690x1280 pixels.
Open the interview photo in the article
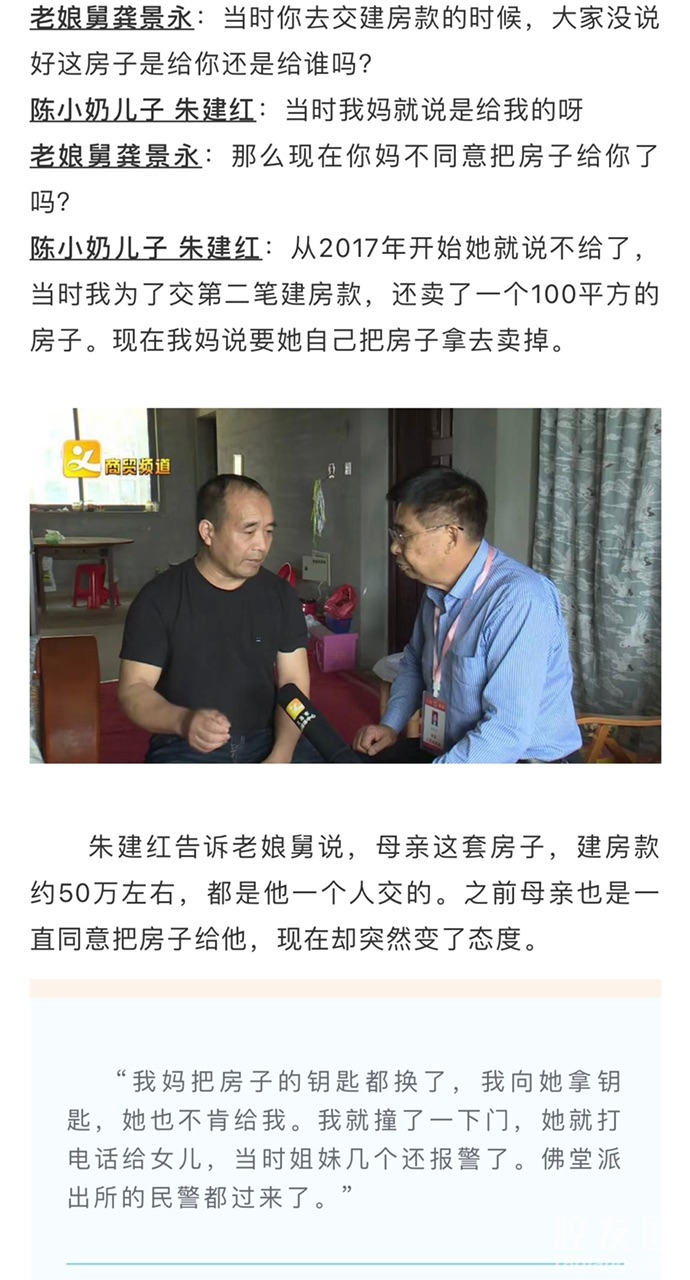click(345, 585)
